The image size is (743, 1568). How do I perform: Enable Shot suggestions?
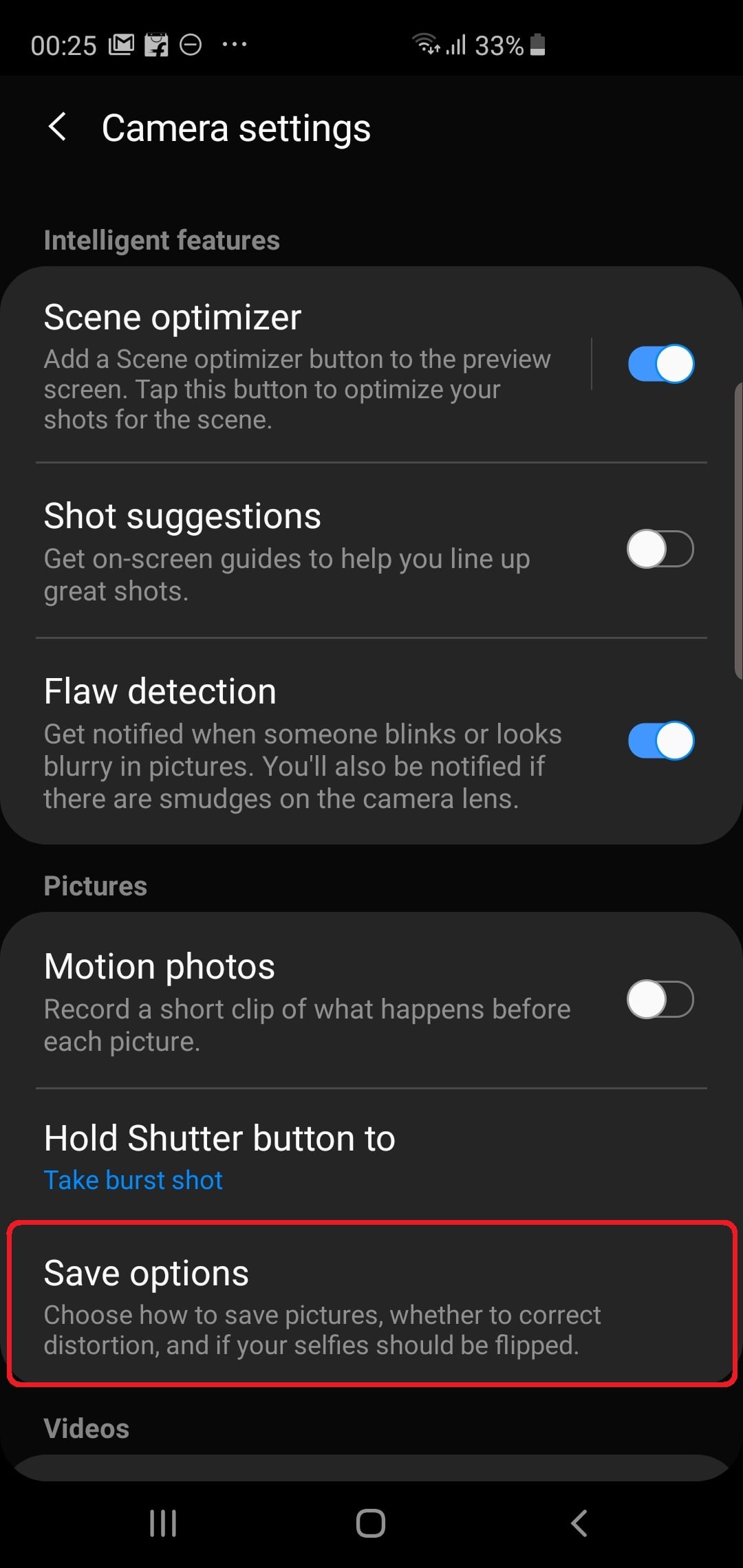(660, 549)
